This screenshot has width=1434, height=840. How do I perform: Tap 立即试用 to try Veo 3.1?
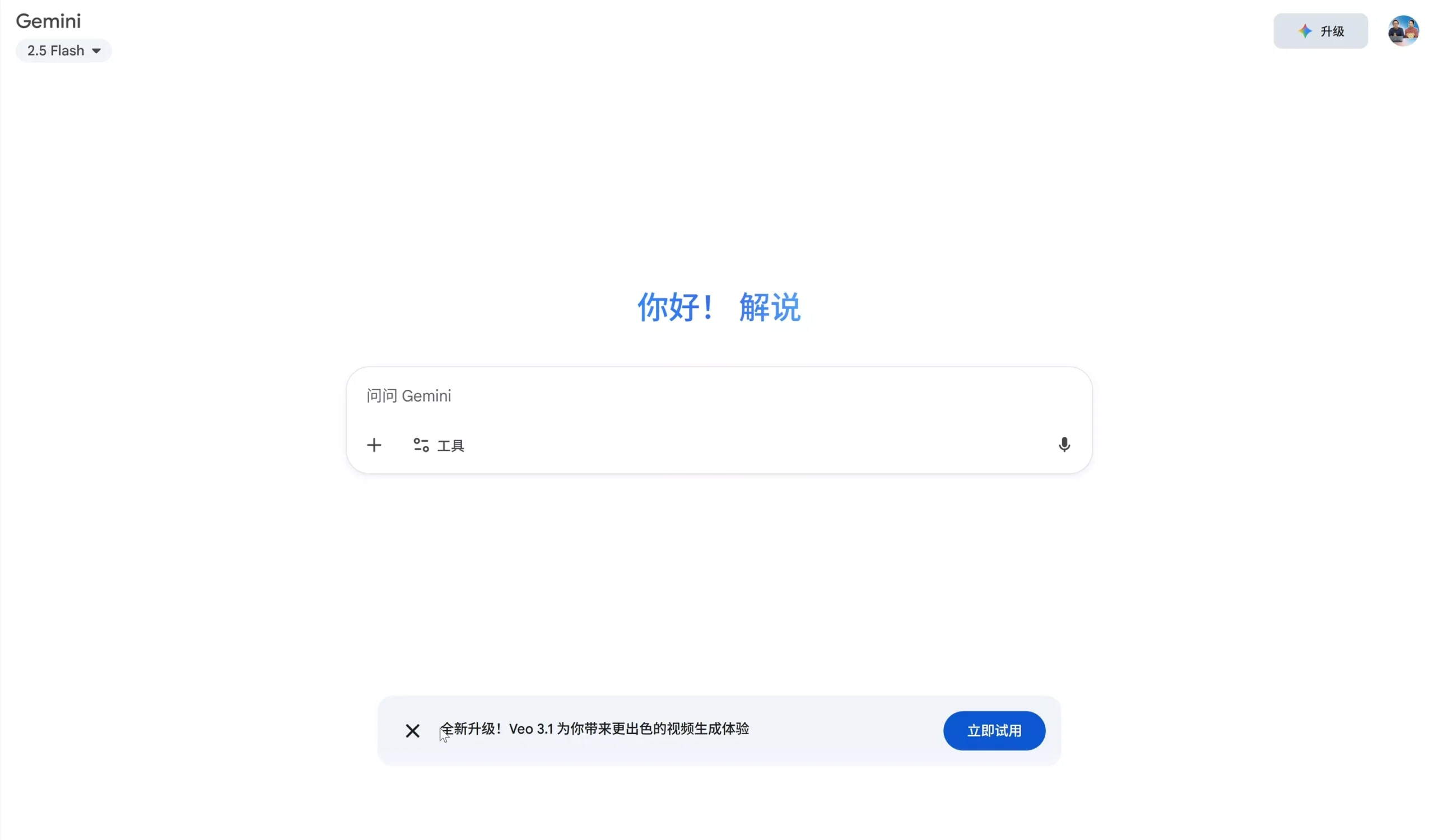pos(994,731)
